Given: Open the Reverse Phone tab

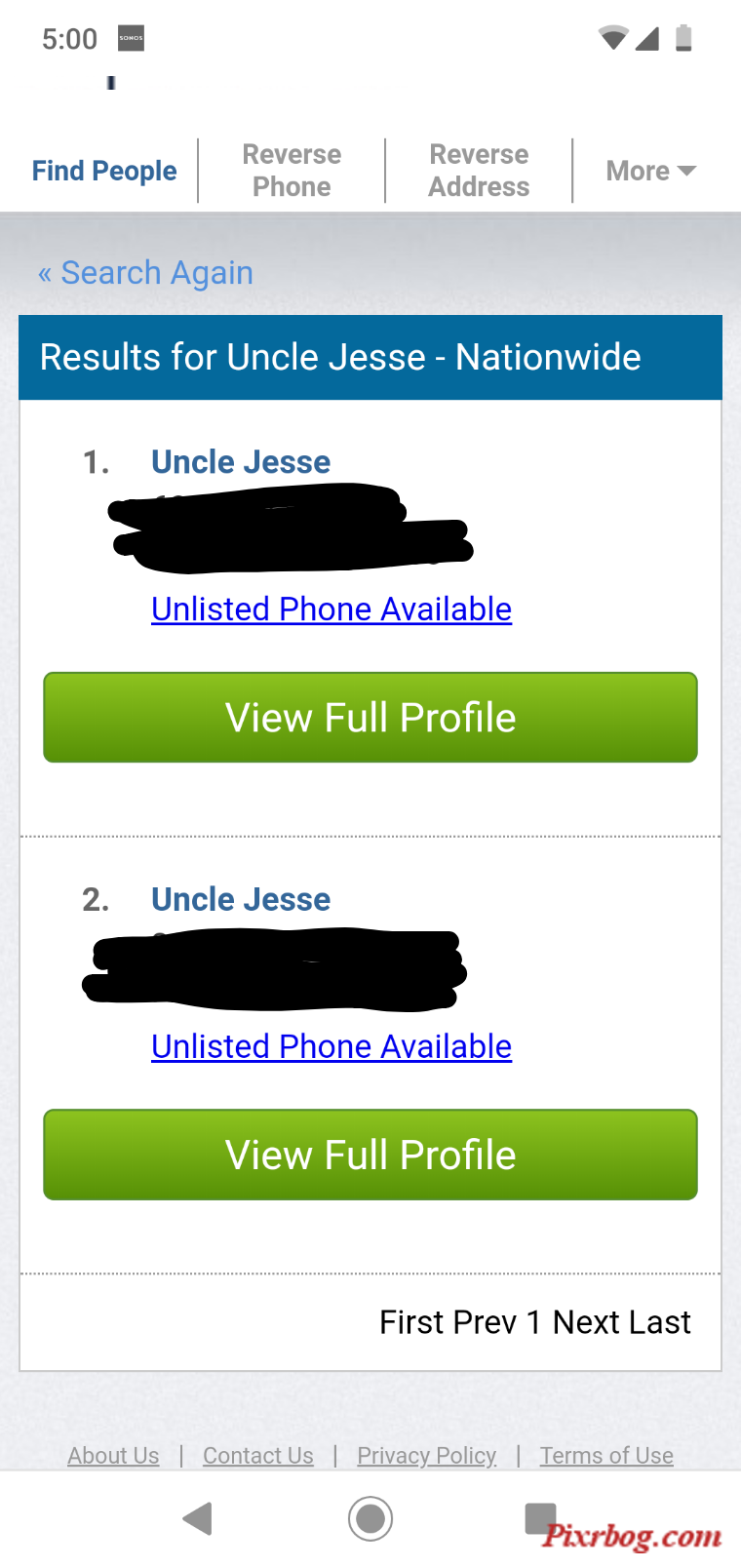Looking at the screenshot, I should pyautogui.click(x=292, y=171).
